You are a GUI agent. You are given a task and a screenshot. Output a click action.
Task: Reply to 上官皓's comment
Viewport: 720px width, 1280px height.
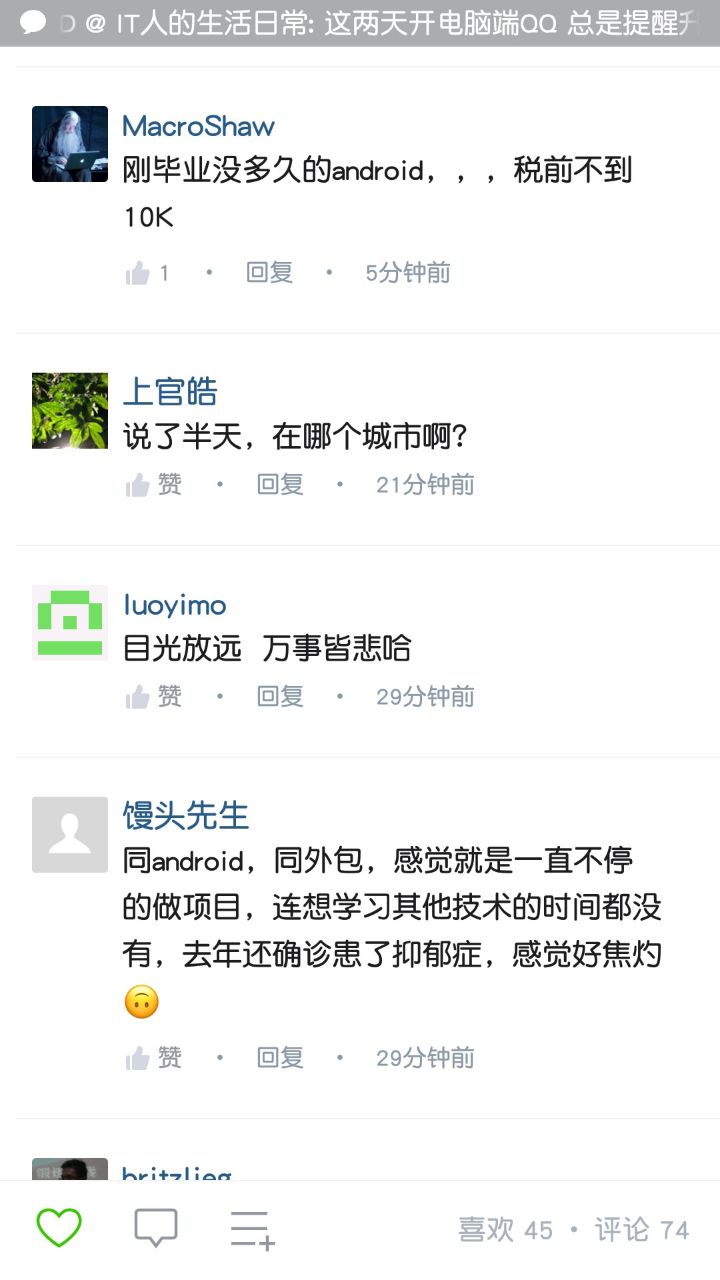tap(280, 485)
